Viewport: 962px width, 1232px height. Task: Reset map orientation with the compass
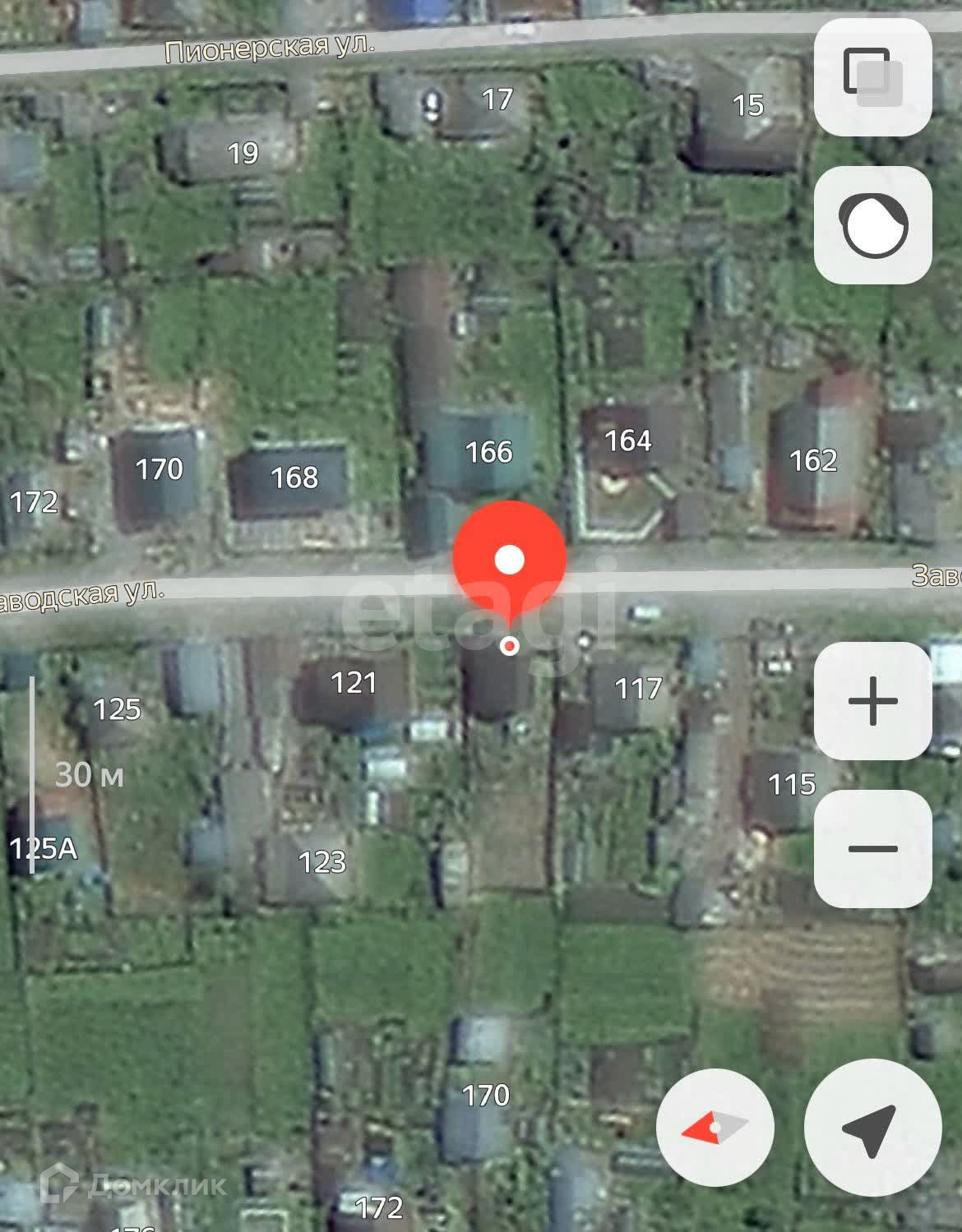point(715,1127)
